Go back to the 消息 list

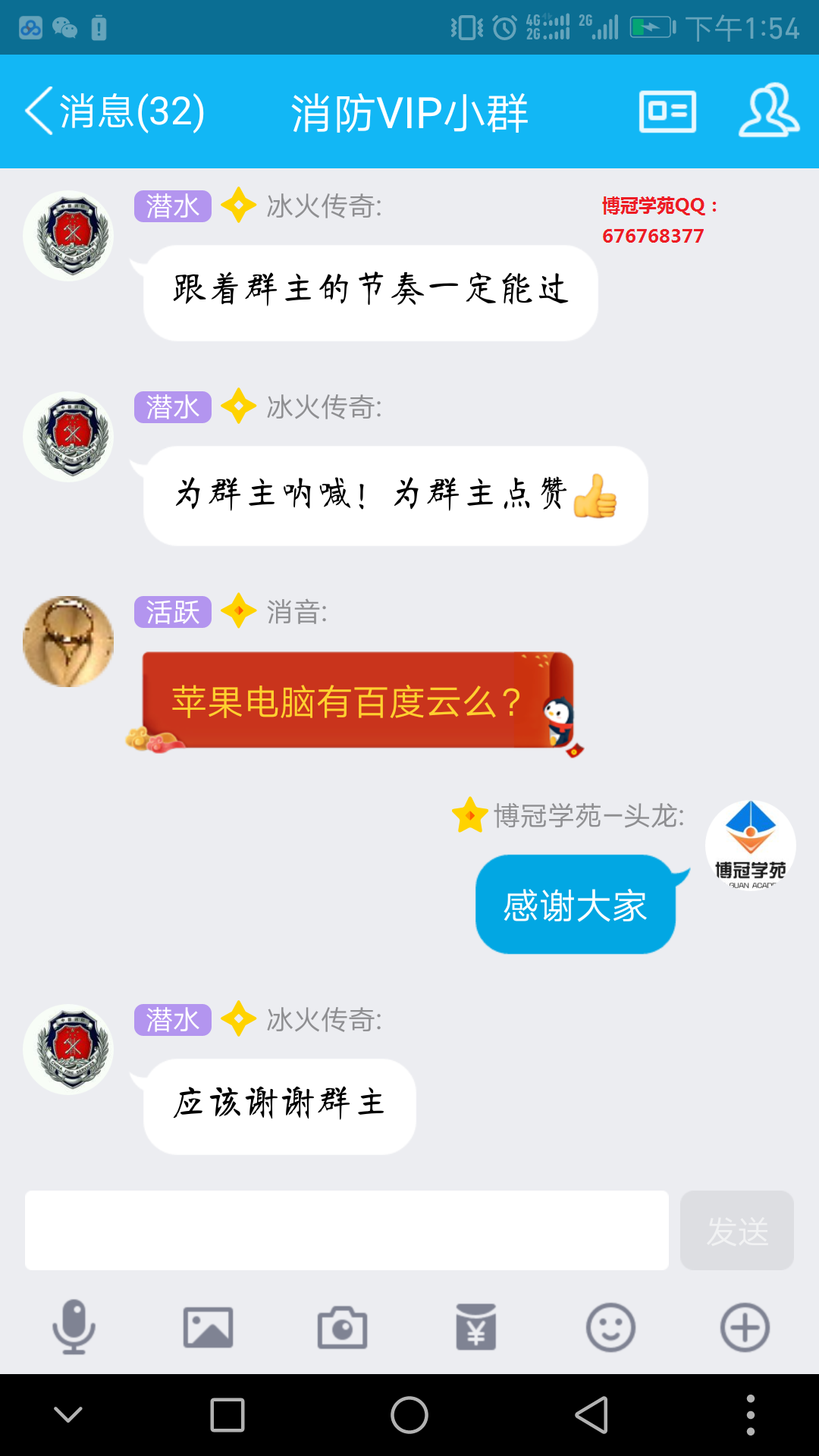114,111
